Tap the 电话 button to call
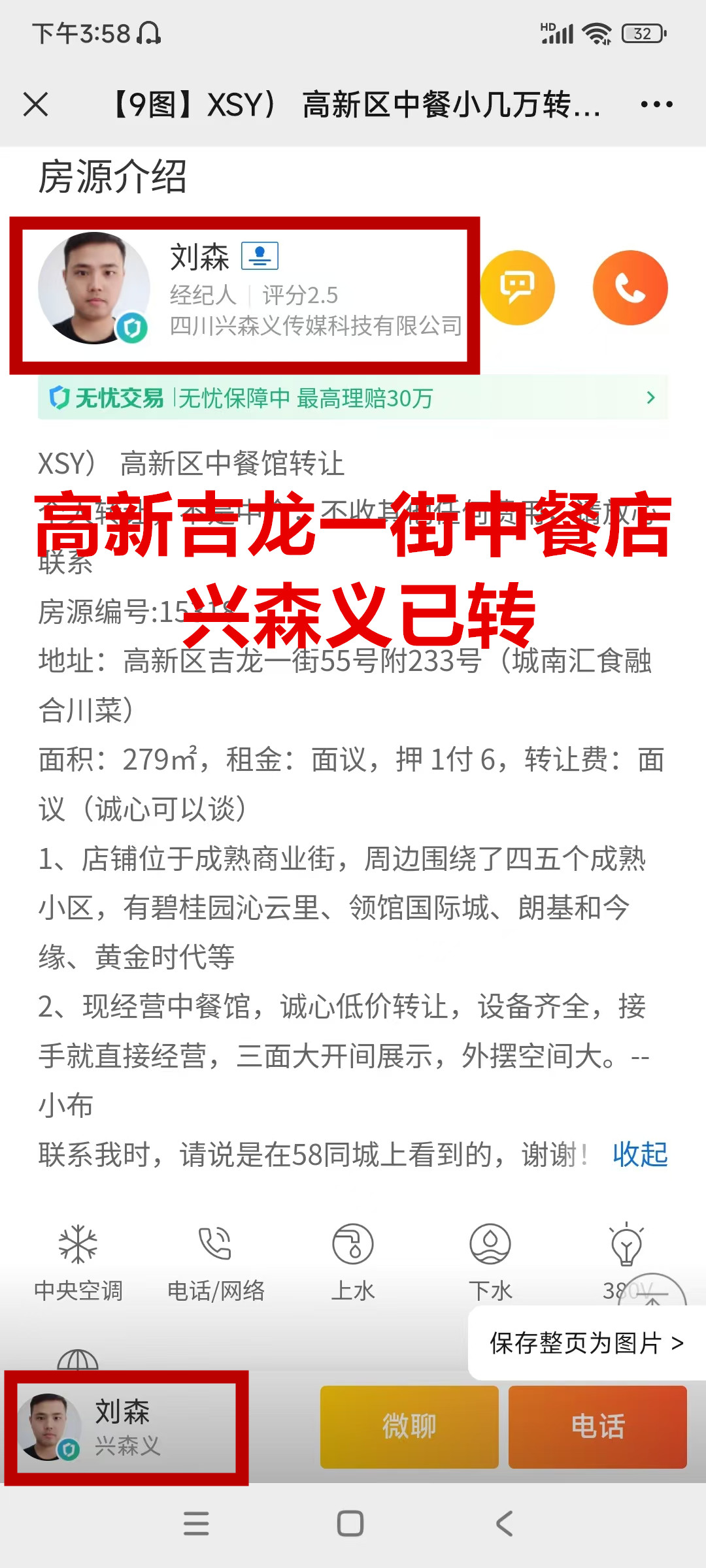This screenshot has width=706, height=1568. 597,1427
